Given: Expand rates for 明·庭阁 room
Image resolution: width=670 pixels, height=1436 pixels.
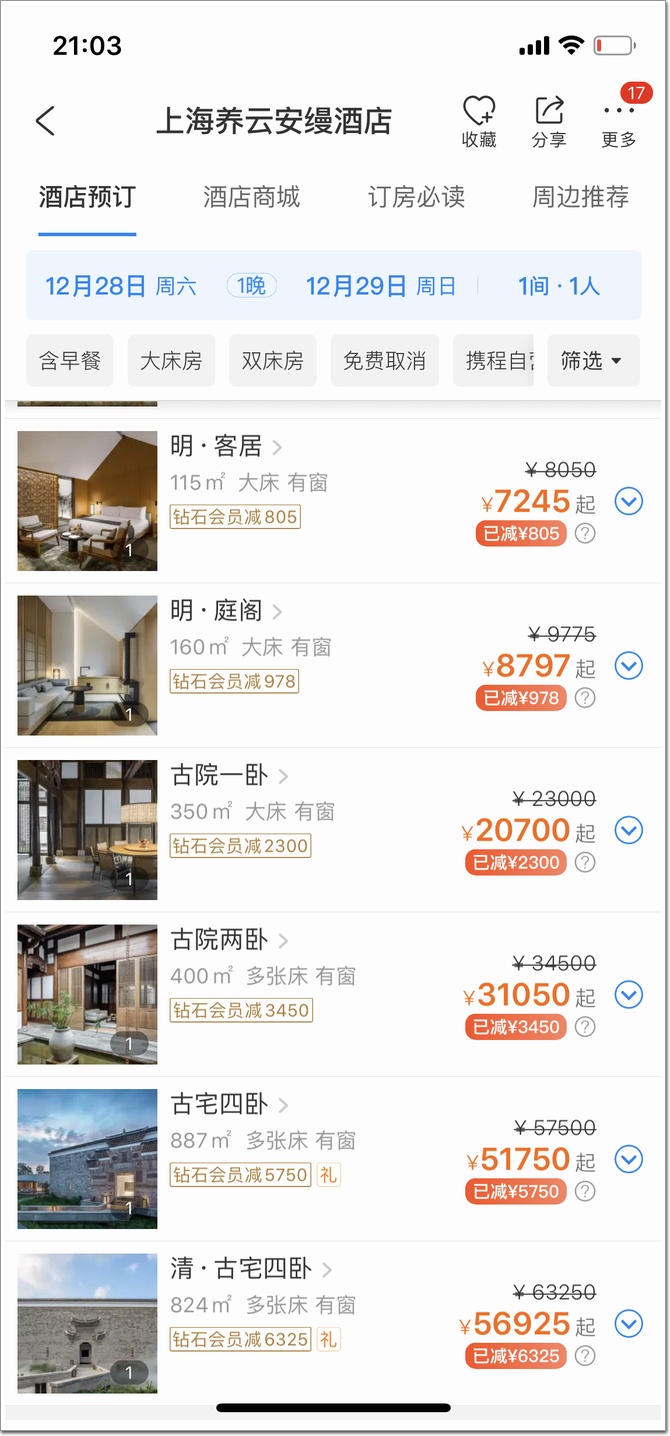Looking at the screenshot, I should 628,665.
